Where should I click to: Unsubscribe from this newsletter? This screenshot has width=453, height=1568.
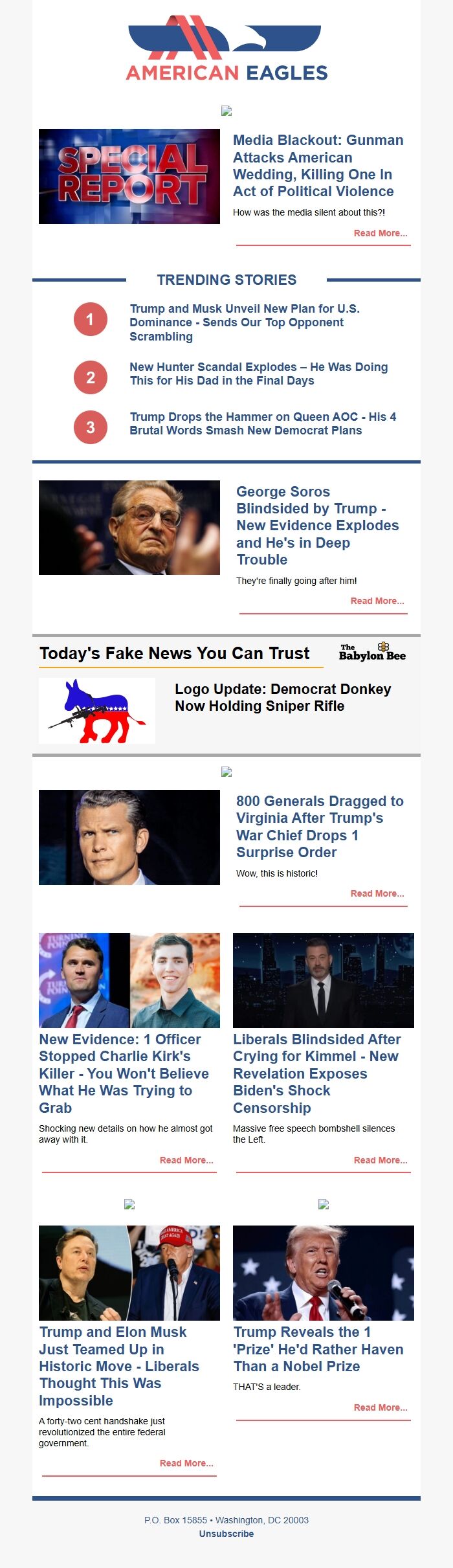(226, 1534)
